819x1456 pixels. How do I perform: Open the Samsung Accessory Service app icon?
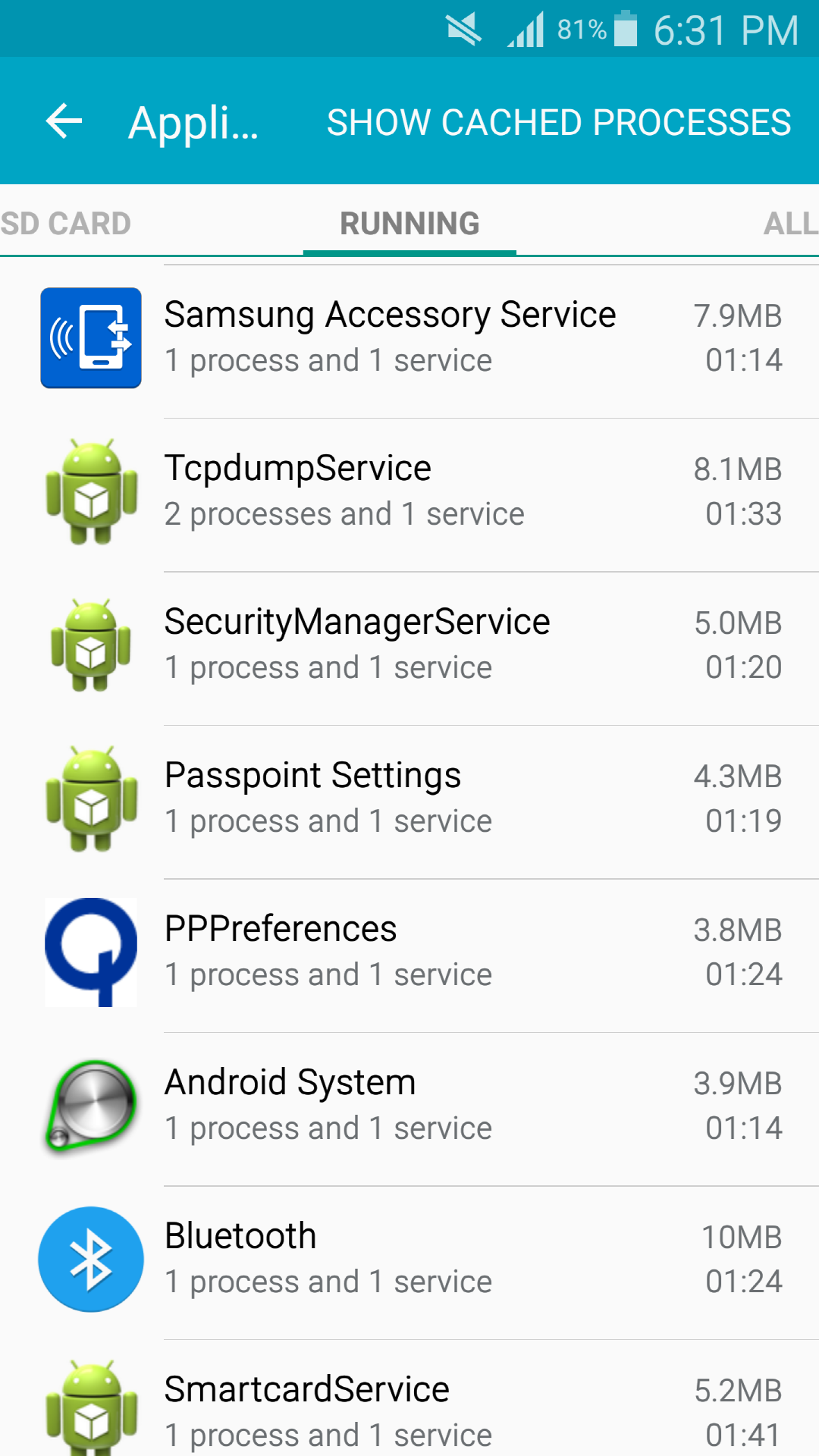[90, 336]
